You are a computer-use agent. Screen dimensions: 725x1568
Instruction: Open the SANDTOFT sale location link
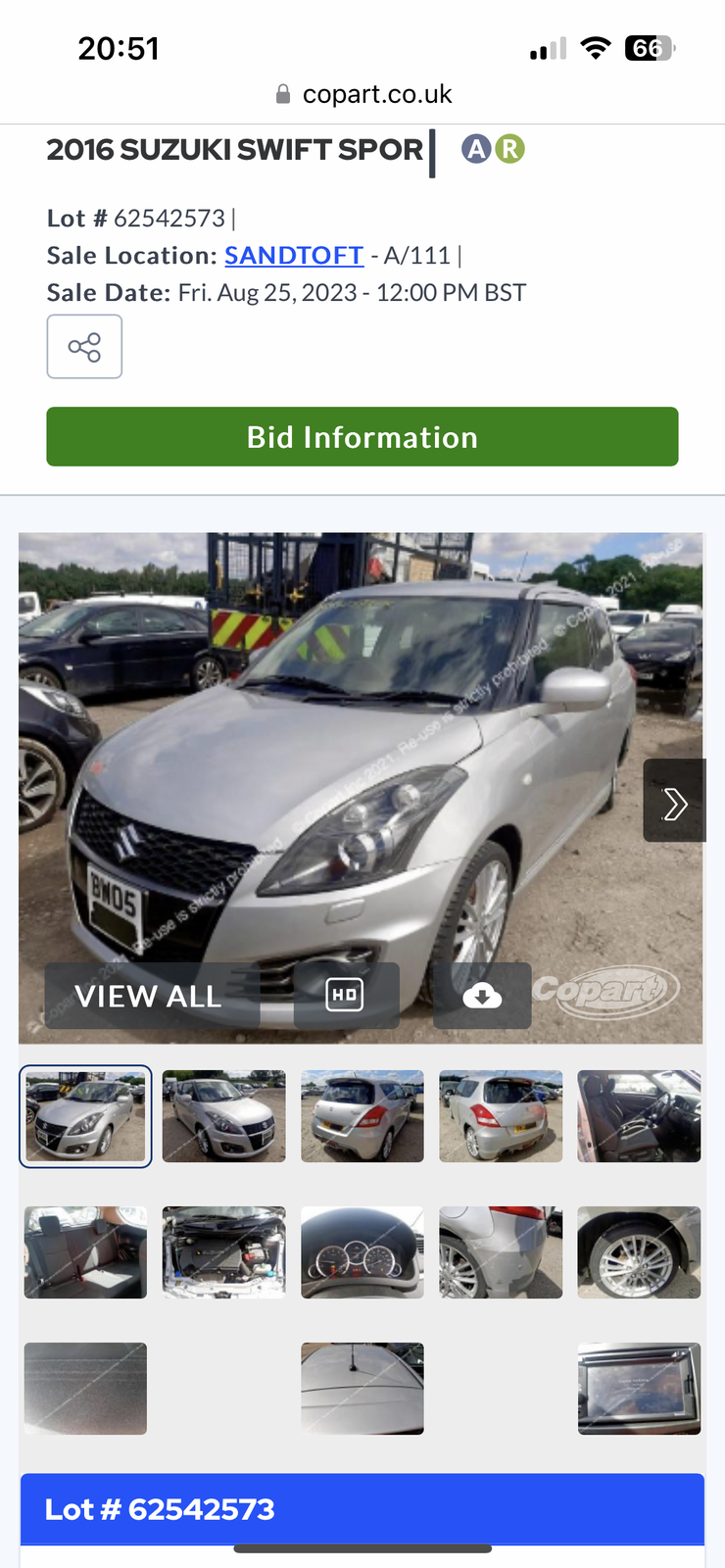[x=294, y=256]
